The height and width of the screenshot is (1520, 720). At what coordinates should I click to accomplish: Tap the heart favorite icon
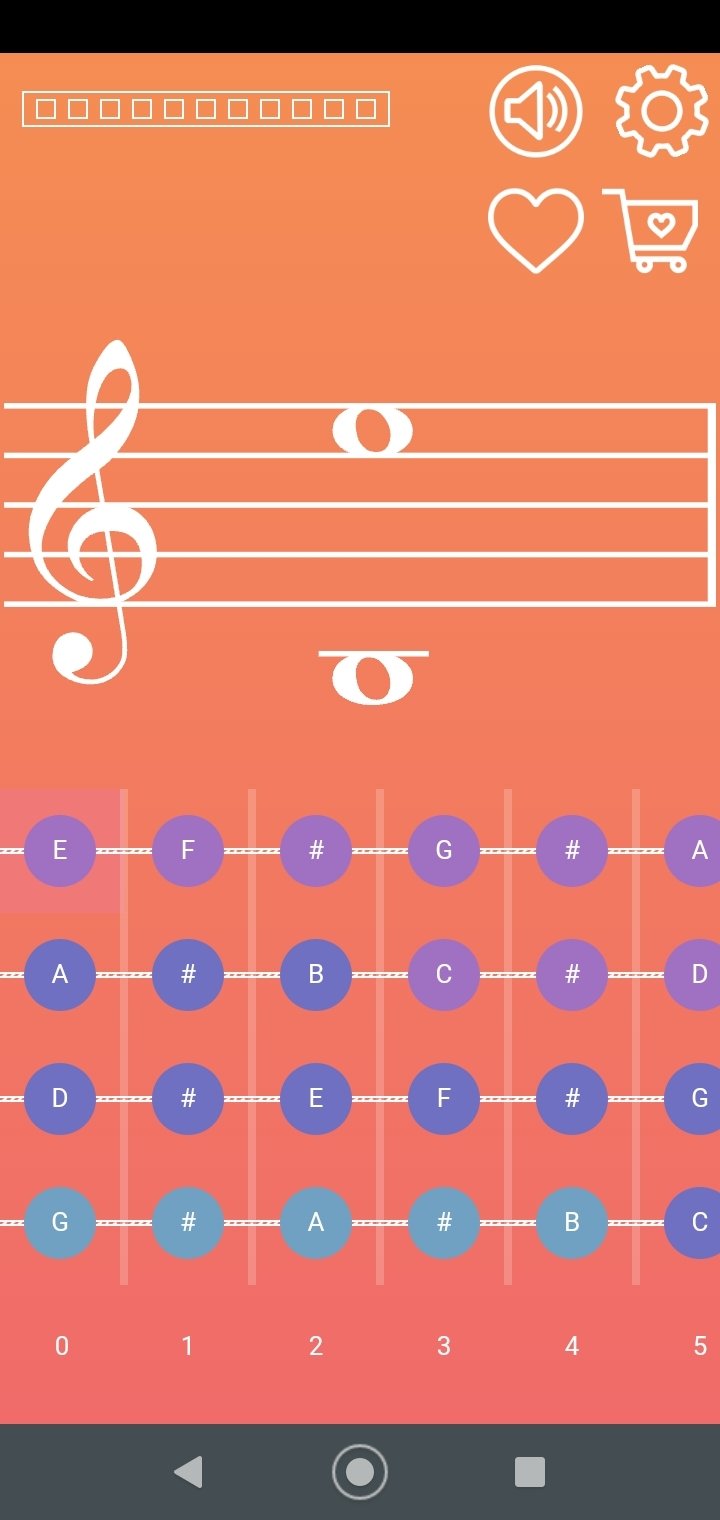535,230
